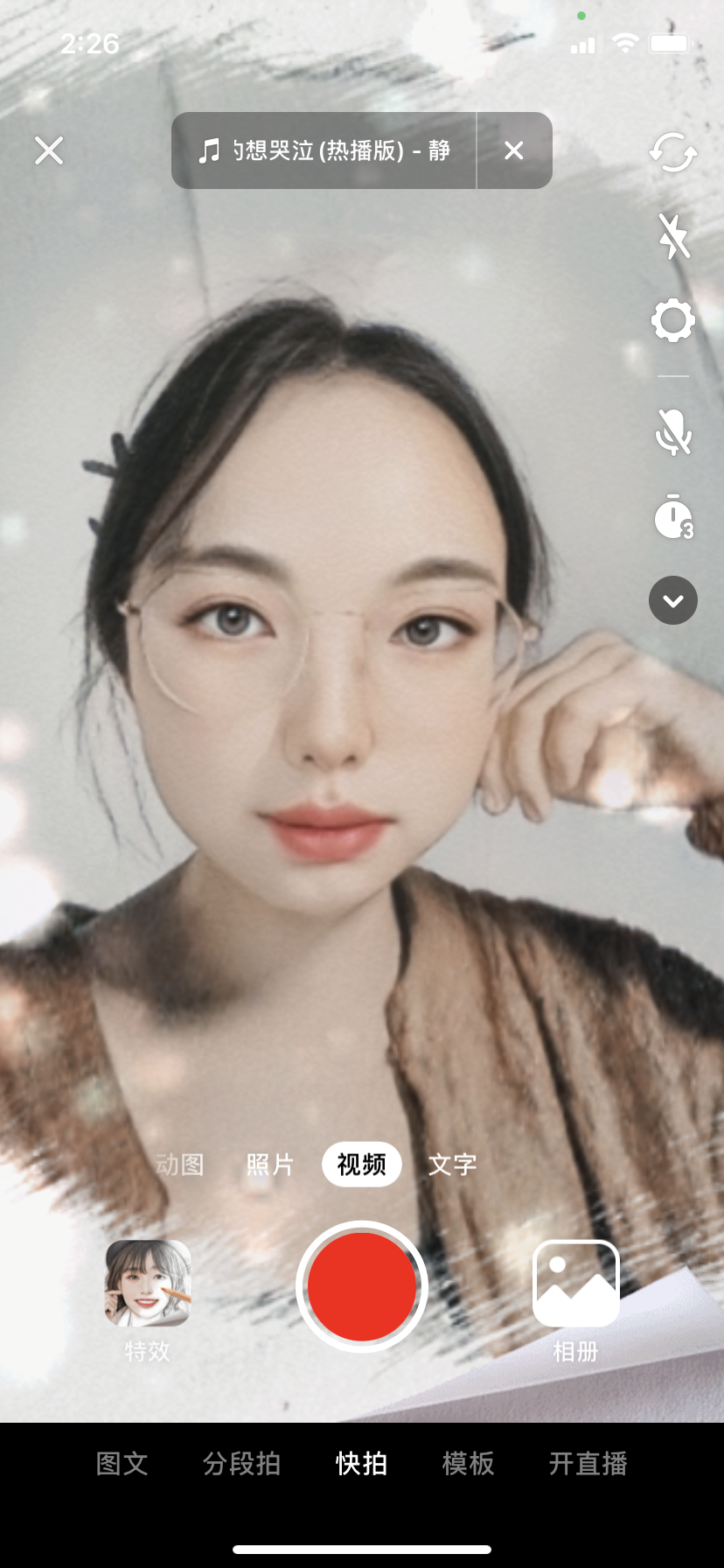Start recording with the red button
Screen dimensions: 724x1568
click(361, 1286)
